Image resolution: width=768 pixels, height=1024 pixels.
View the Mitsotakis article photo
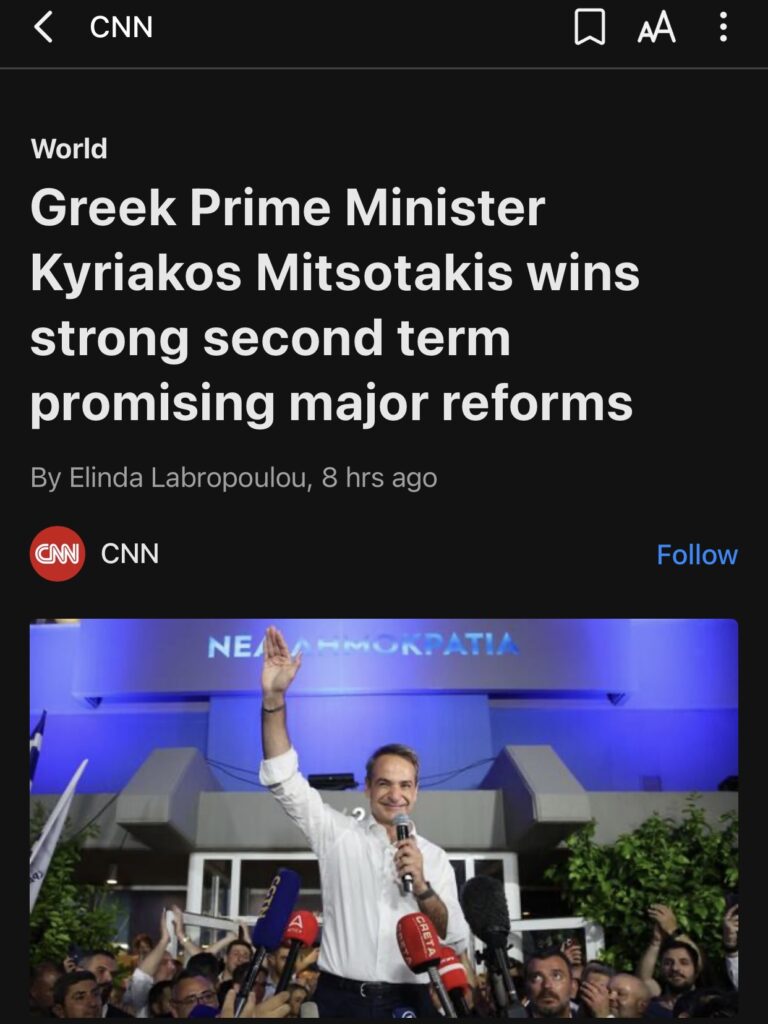[384, 820]
